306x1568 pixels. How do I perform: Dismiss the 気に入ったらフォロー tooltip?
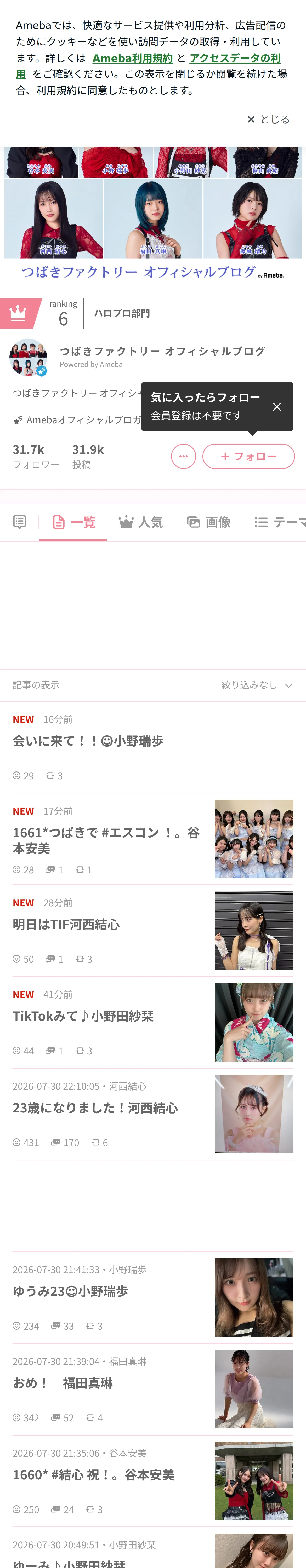[x=277, y=407]
